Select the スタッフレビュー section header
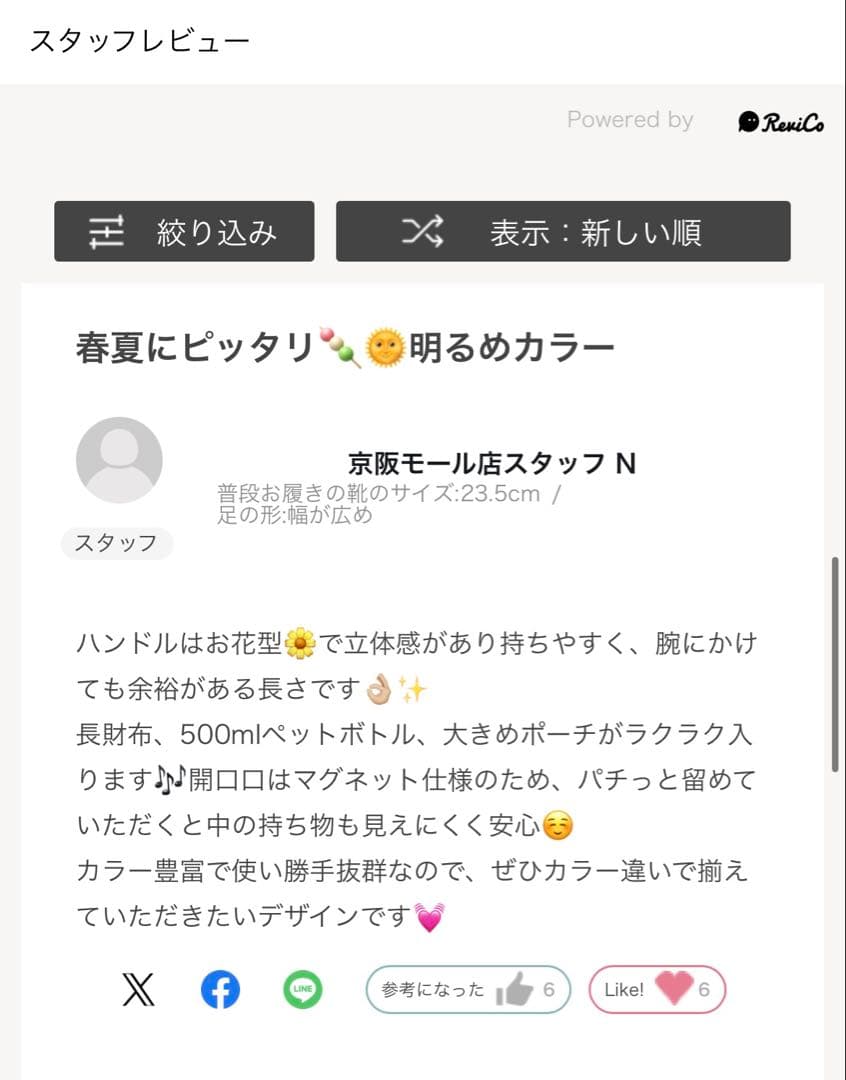This screenshot has width=846, height=1080. click(x=140, y=40)
